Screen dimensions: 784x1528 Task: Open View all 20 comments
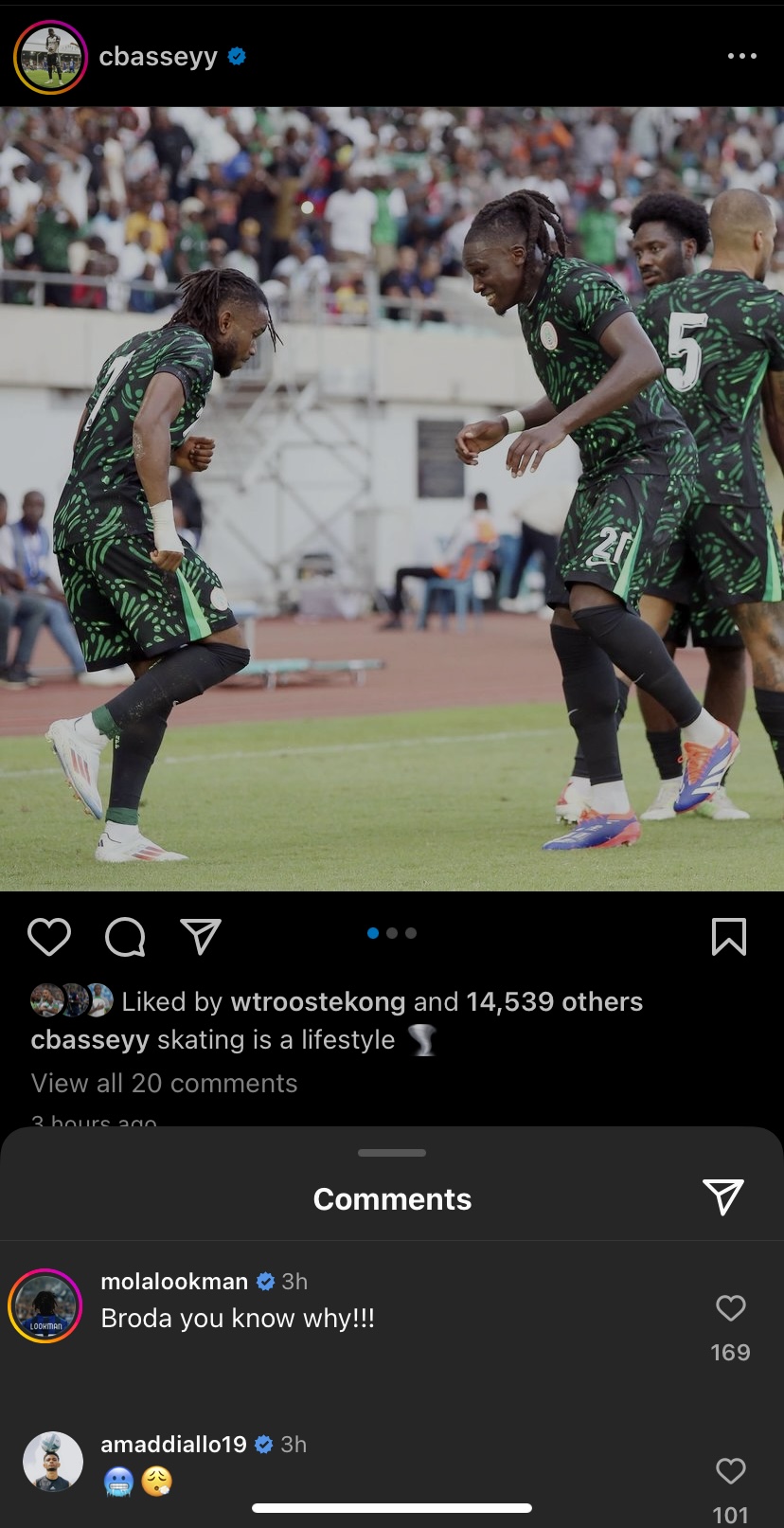(x=163, y=1083)
